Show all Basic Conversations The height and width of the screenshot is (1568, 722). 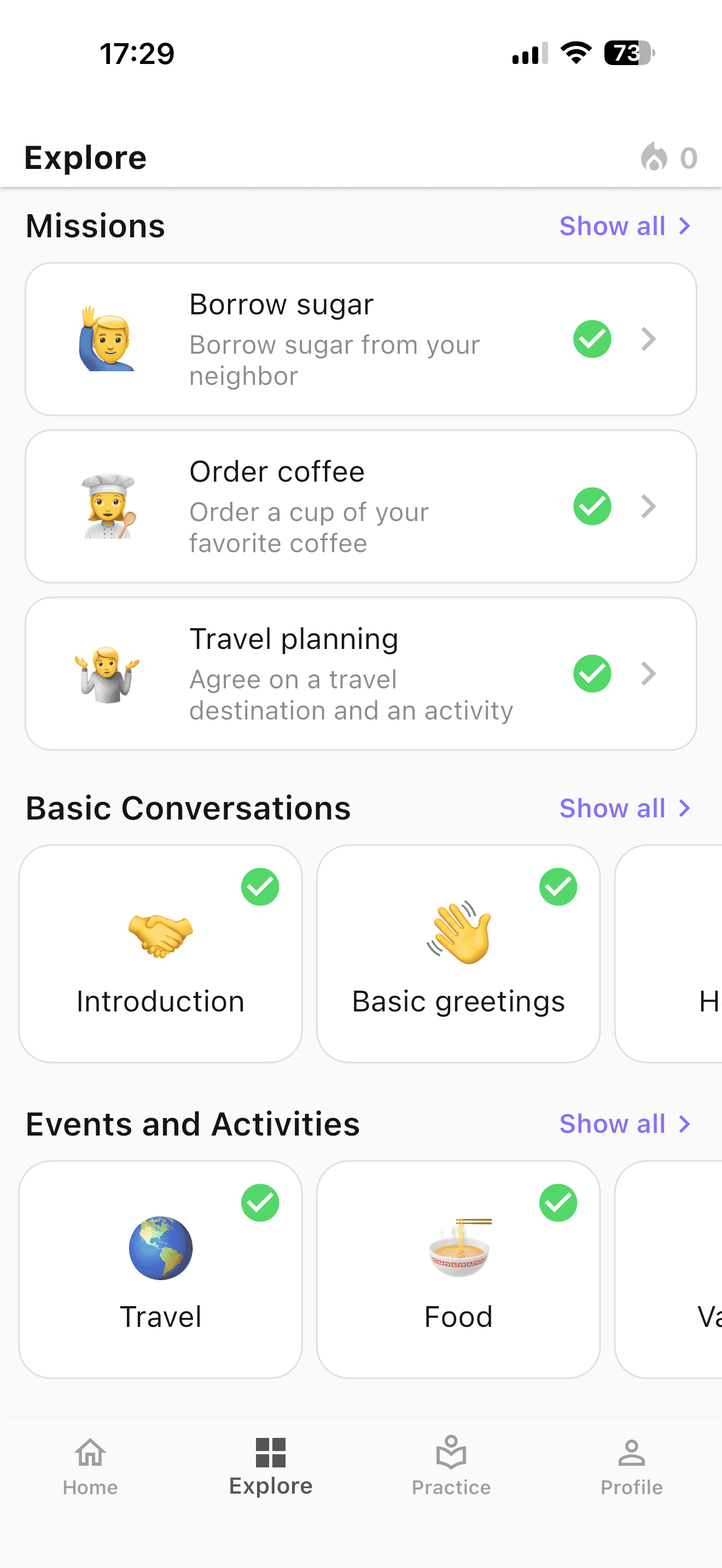pos(625,809)
